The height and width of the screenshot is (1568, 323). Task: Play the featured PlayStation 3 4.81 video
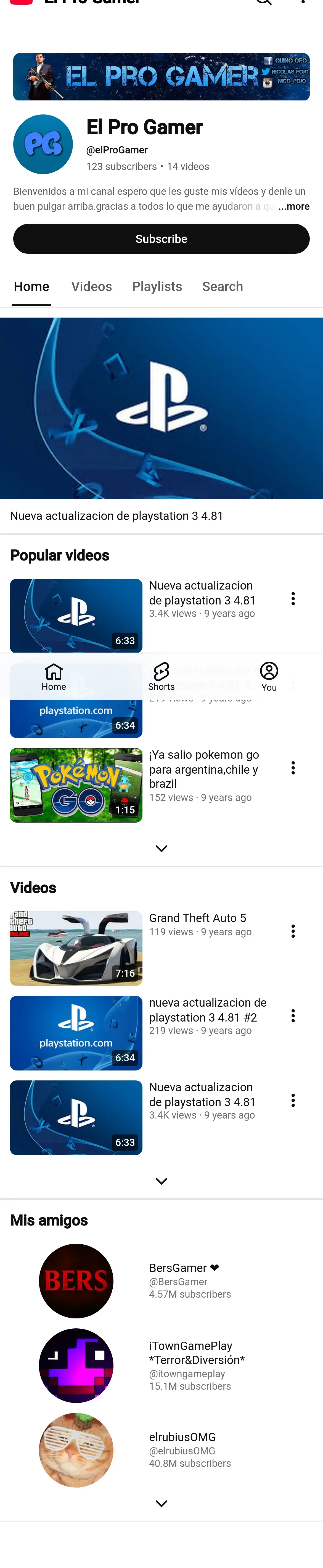pyautogui.click(x=161, y=408)
